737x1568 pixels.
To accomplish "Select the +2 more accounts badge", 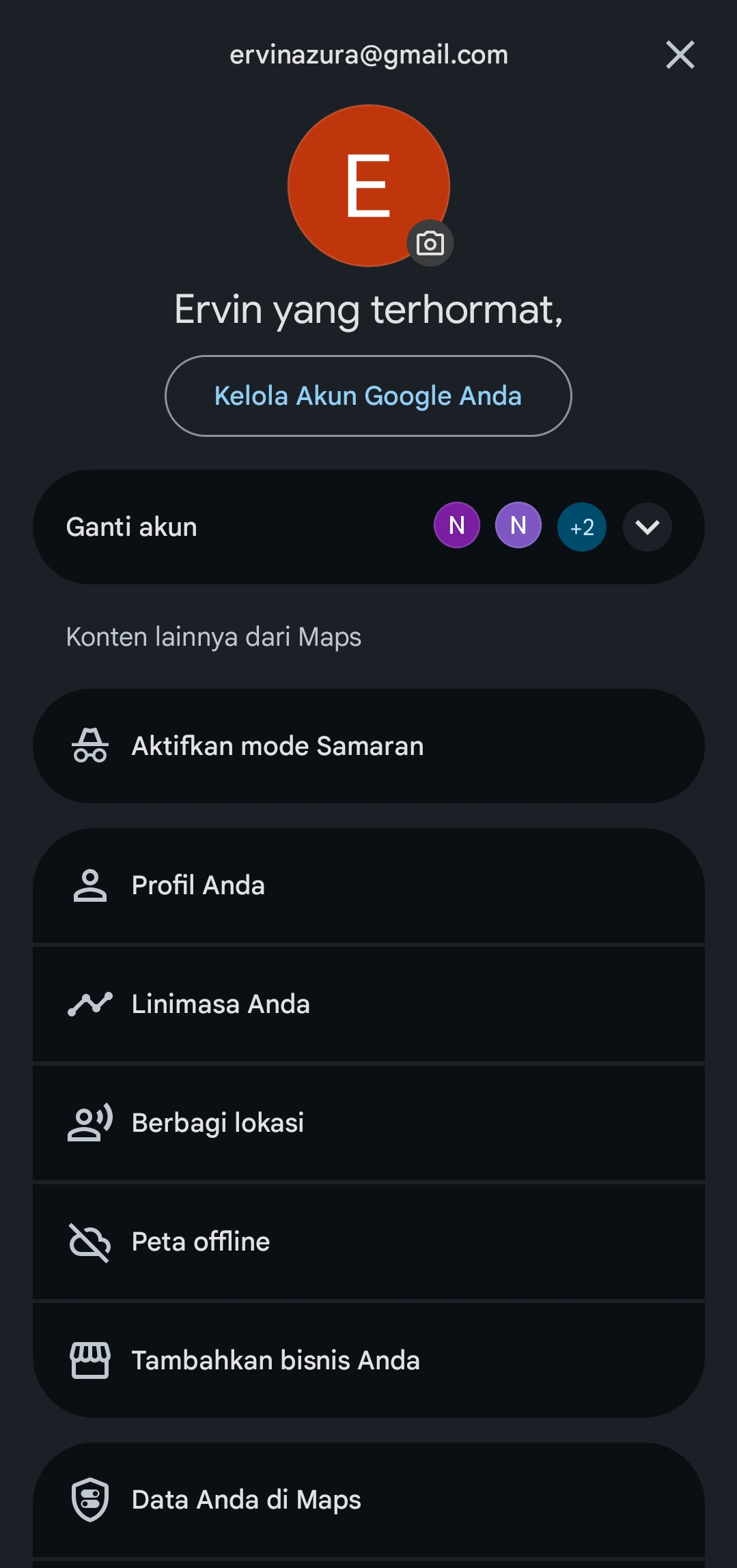I will click(x=582, y=527).
